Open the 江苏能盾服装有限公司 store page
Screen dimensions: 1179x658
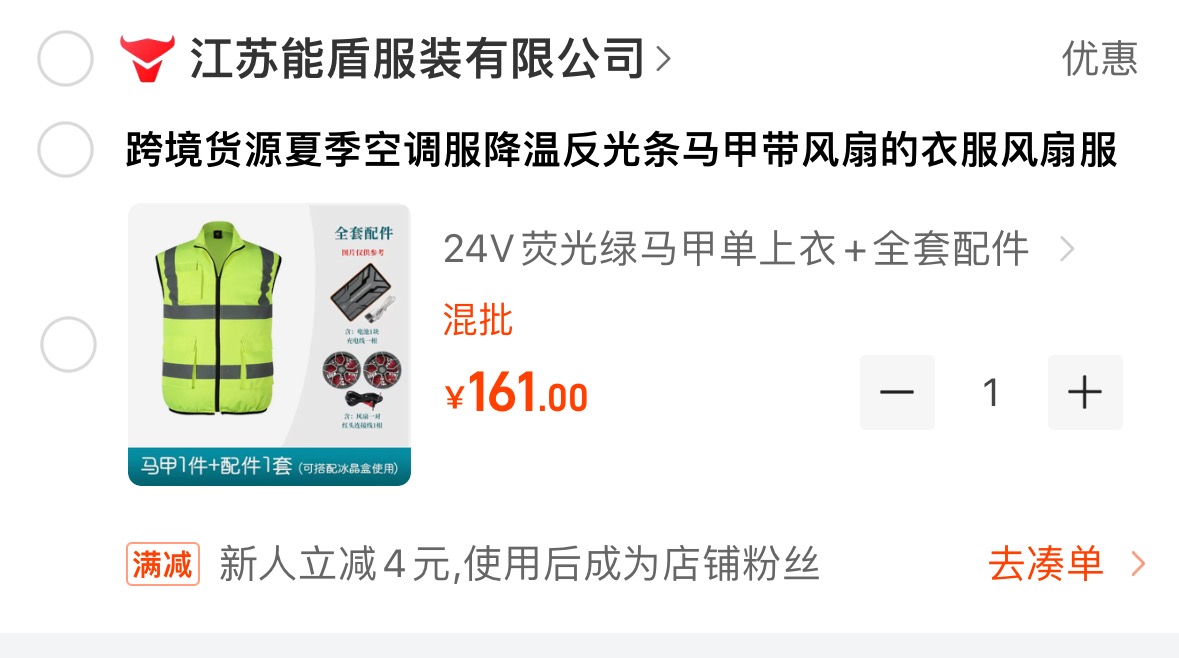pos(418,59)
